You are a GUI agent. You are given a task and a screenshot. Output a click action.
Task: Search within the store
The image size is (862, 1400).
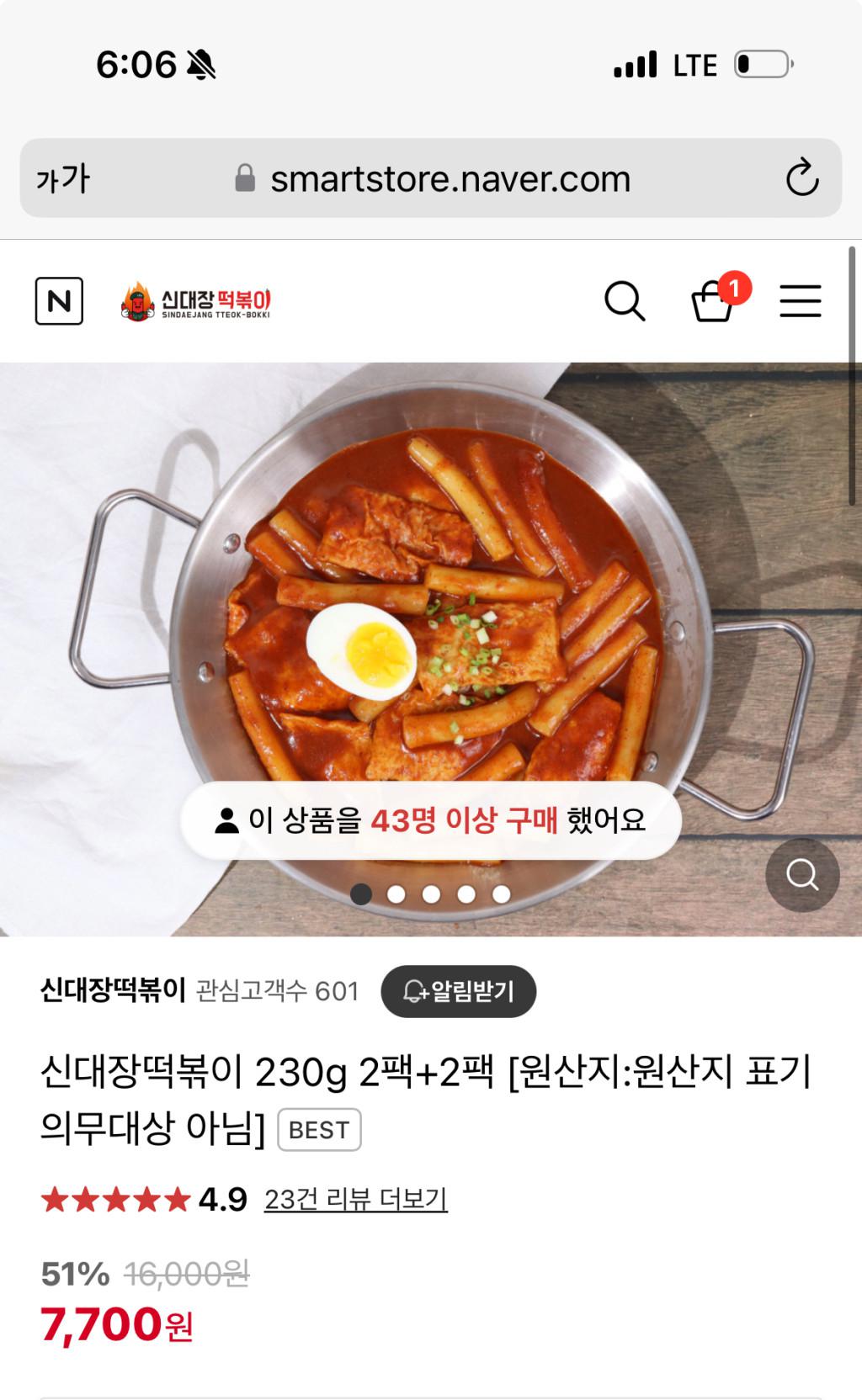coord(625,301)
